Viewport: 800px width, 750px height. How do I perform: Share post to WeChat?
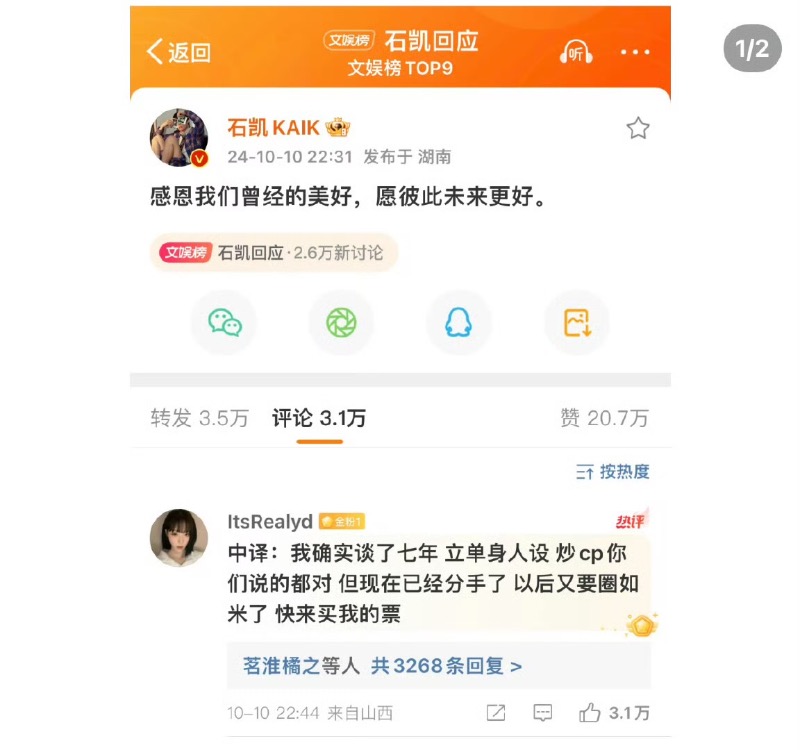click(x=224, y=322)
